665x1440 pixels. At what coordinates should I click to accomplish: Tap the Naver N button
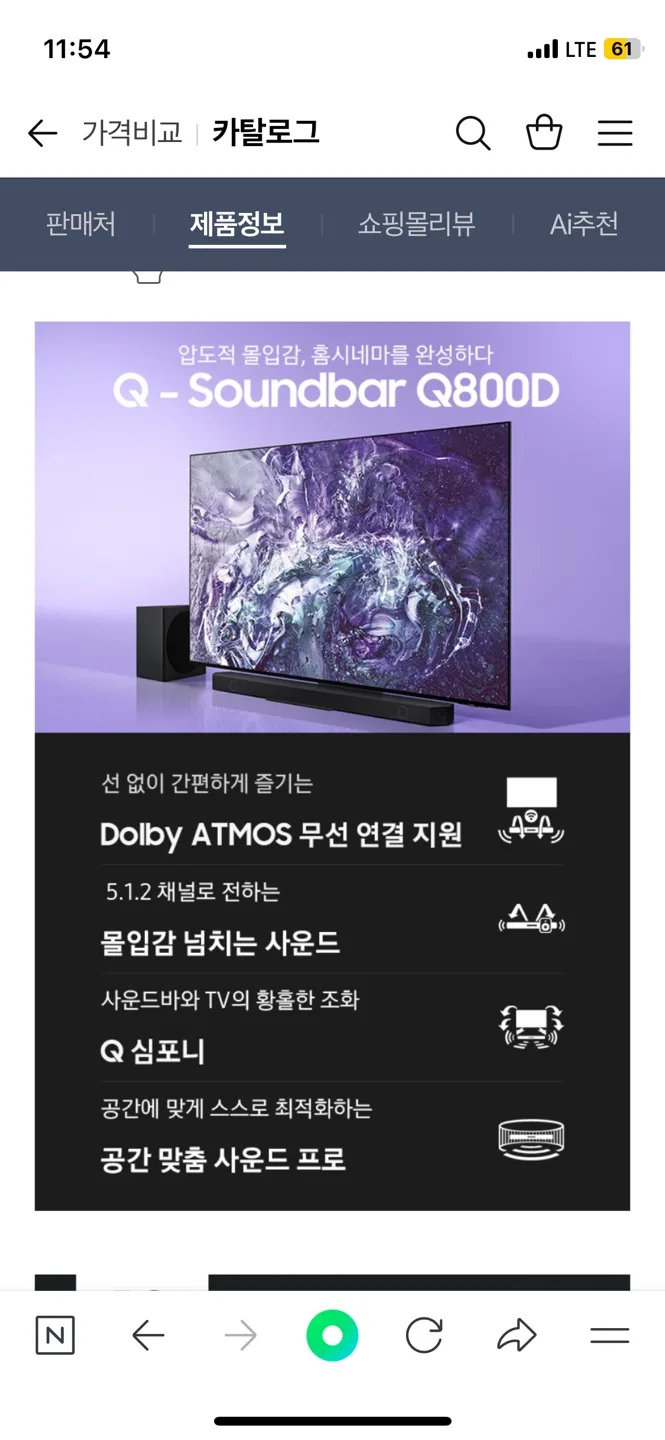[x=55, y=1336]
